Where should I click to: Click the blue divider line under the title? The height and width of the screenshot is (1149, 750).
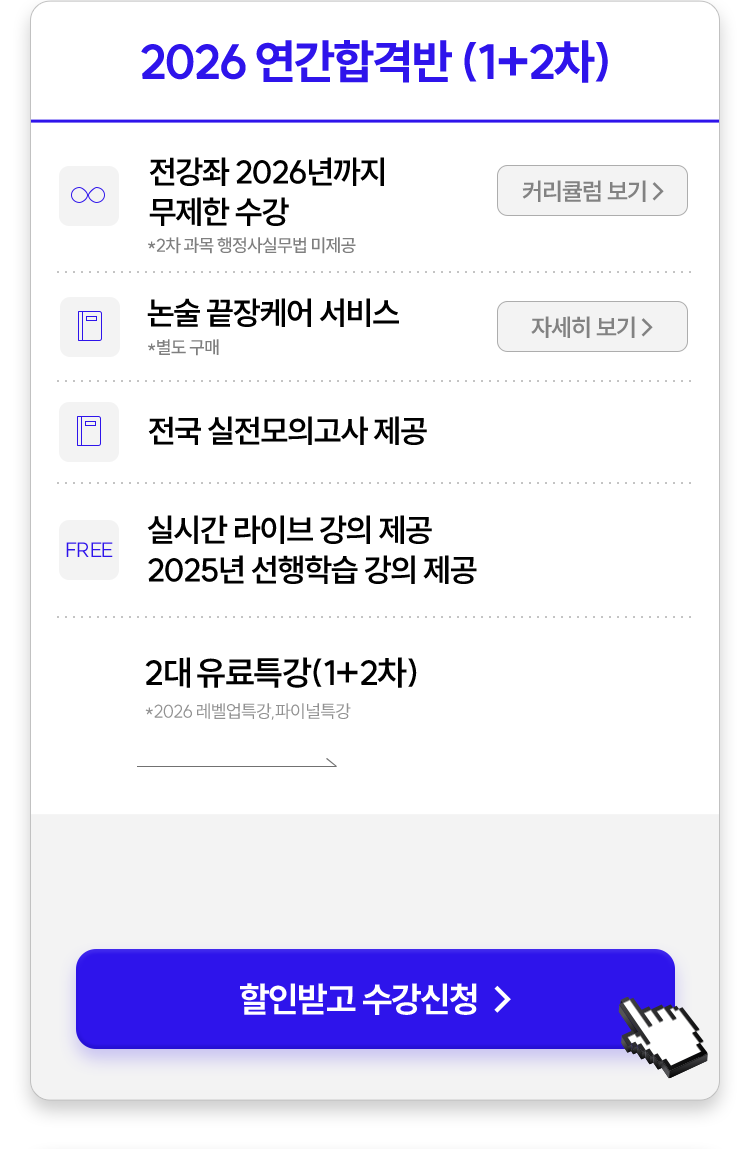coord(375,123)
